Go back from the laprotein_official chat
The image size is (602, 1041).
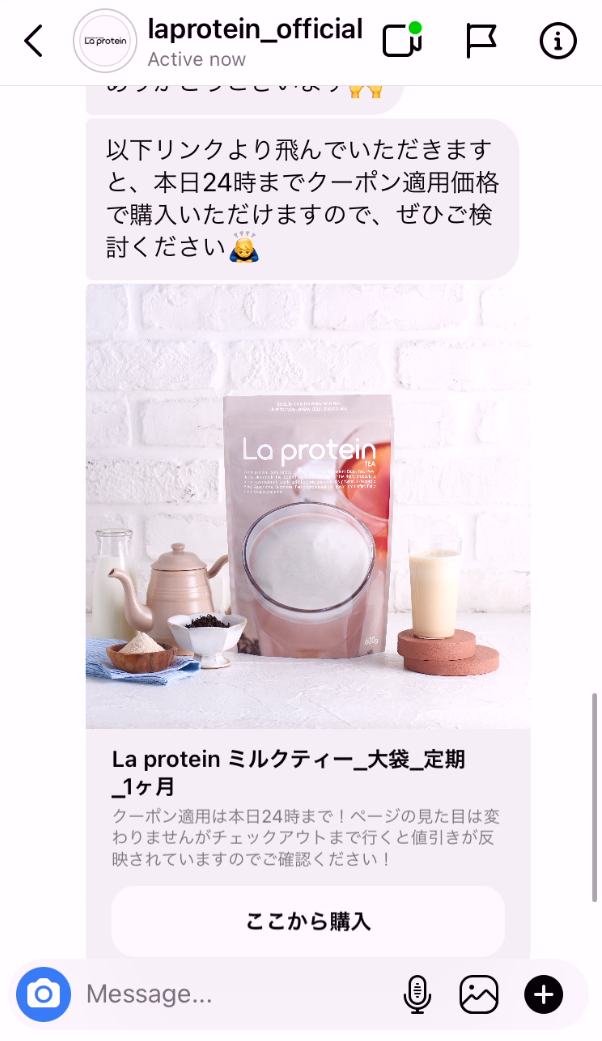pos(34,42)
